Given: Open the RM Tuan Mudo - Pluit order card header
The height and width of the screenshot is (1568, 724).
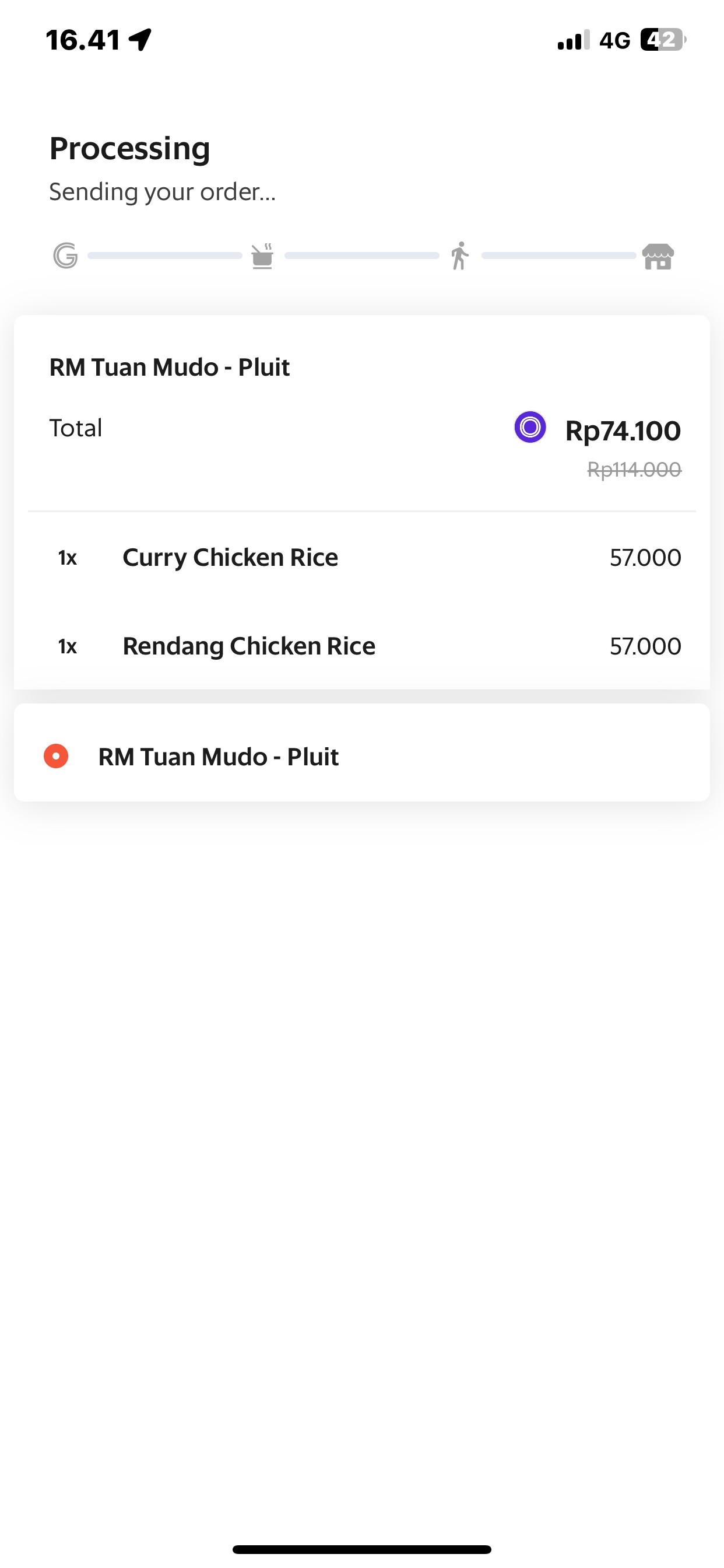Looking at the screenshot, I should [x=170, y=366].
